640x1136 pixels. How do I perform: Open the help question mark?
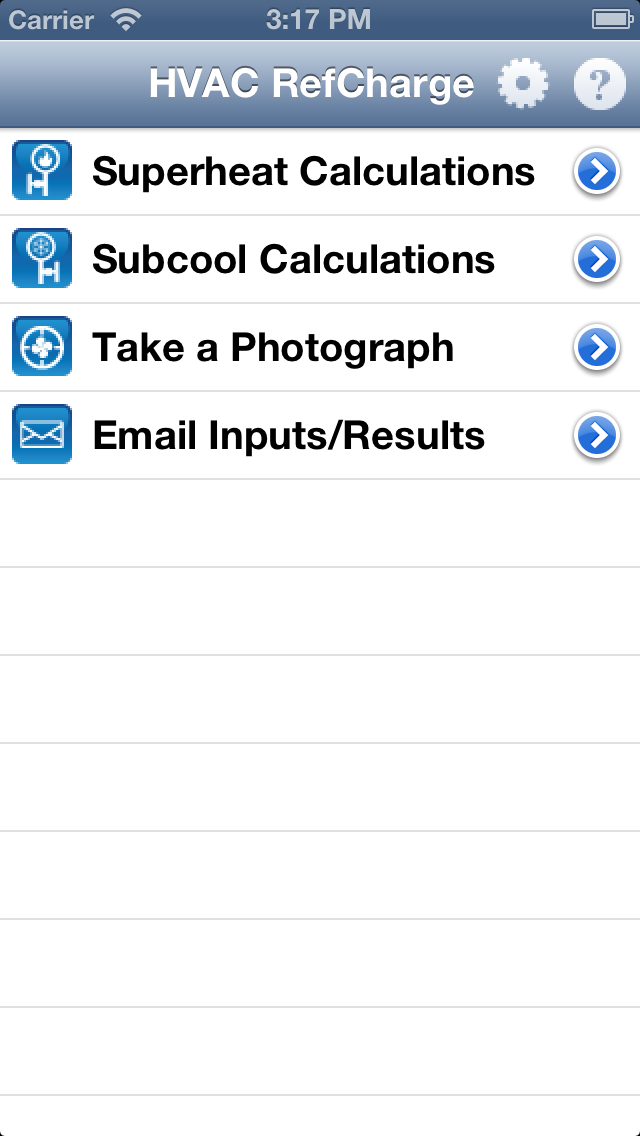point(599,84)
